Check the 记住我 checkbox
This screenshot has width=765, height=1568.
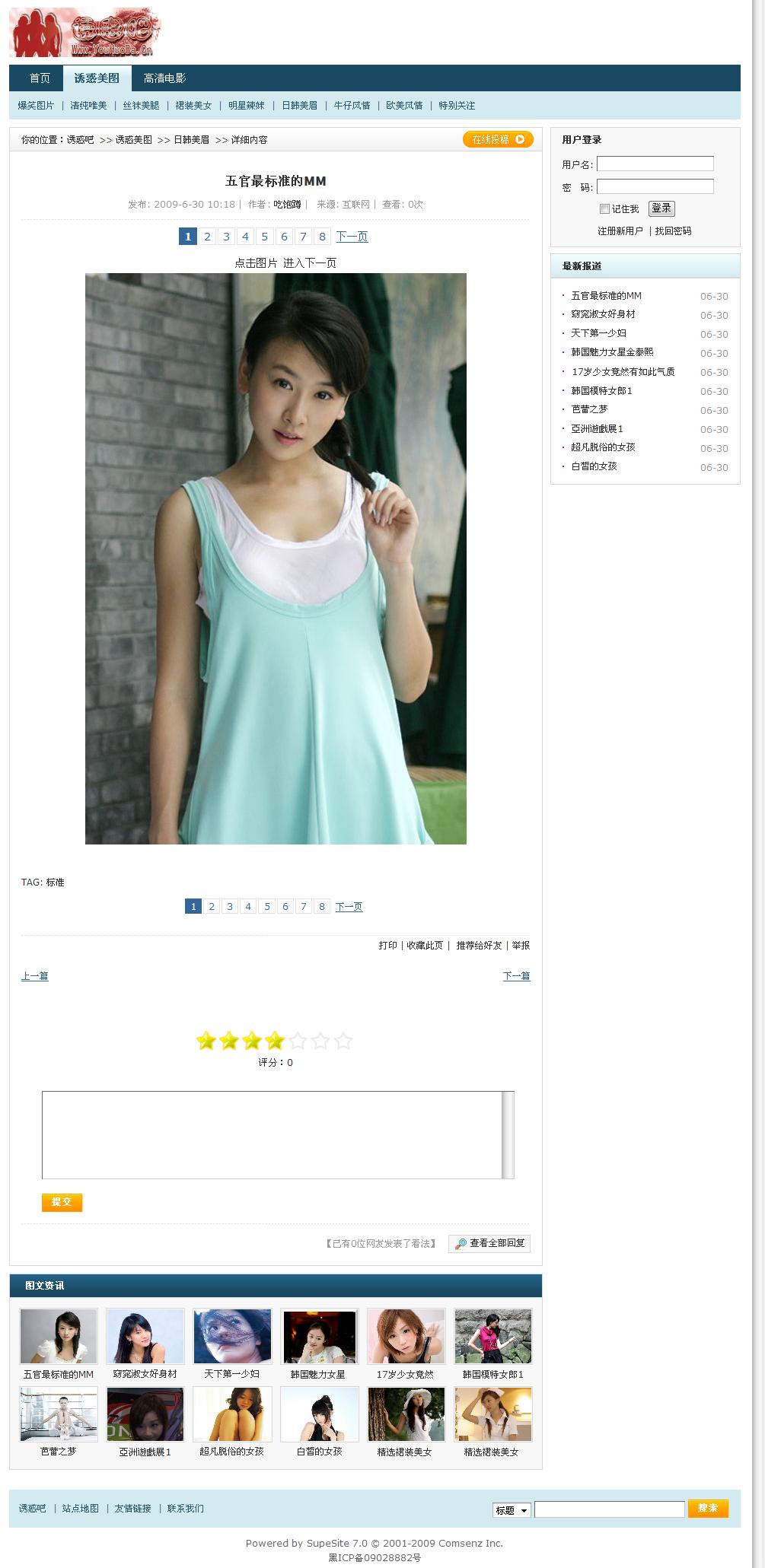click(x=604, y=208)
